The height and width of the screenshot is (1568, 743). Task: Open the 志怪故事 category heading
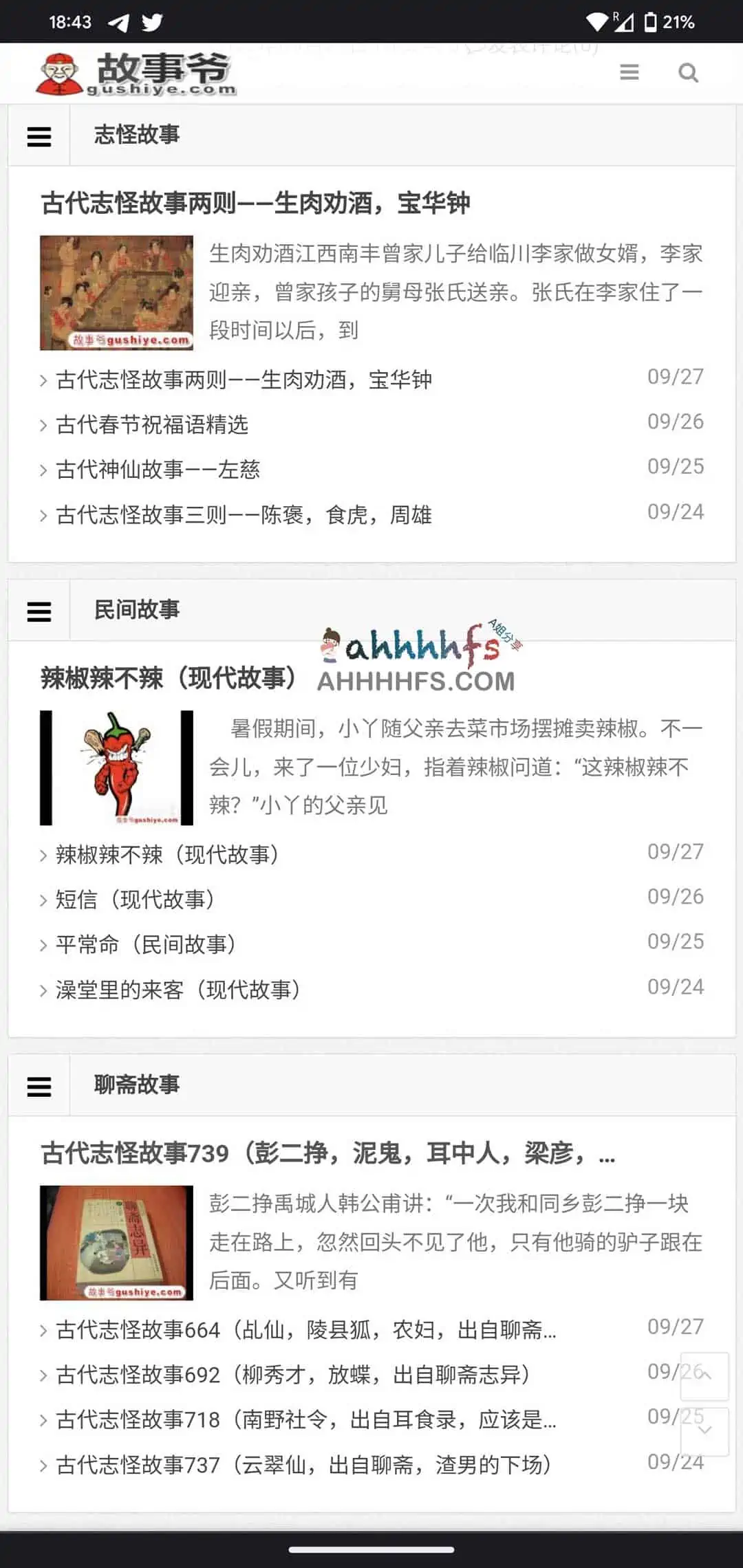pyautogui.click(x=136, y=135)
